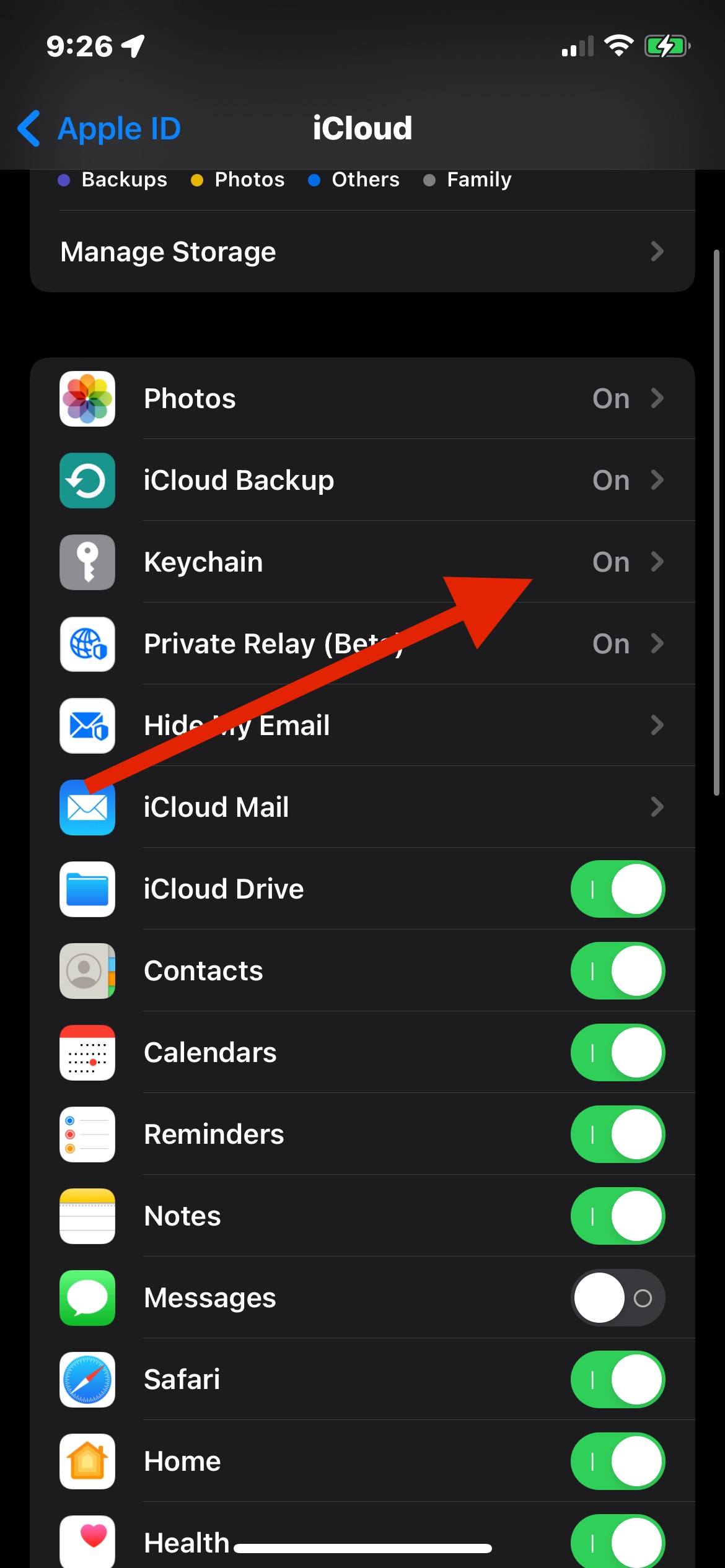
Task: Open Manage Storage
Action: click(x=362, y=251)
